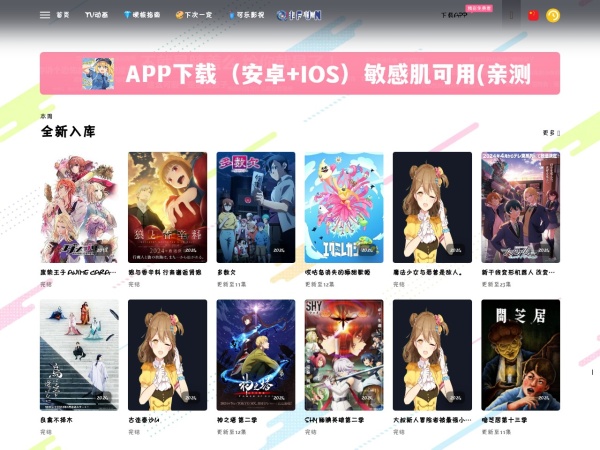Open the 良禽不择木 card
Image resolution: width=600 pixels, height=450 pixels.
coord(80,355)
